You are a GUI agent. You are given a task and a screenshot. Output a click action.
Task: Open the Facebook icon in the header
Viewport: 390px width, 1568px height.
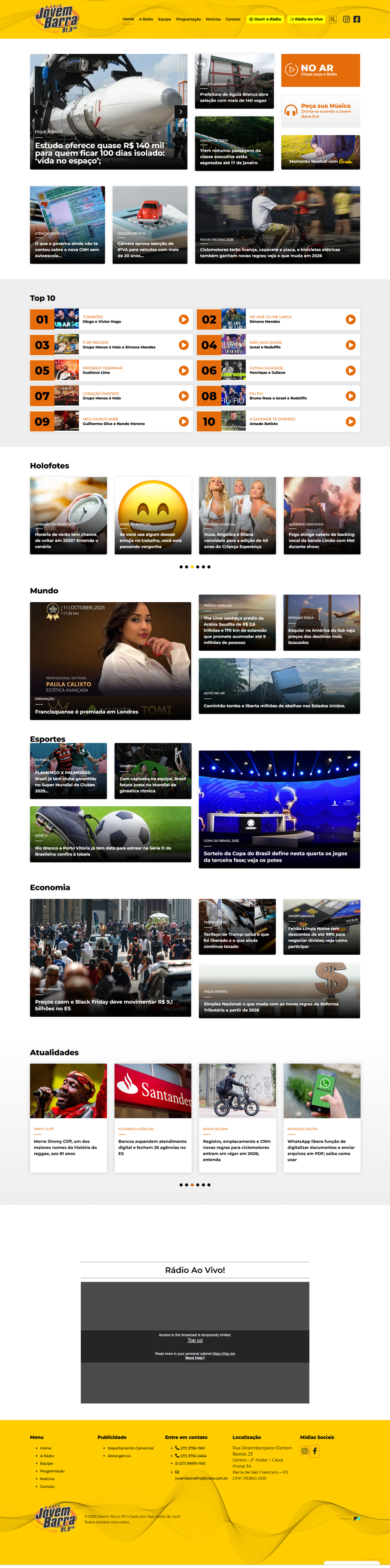click(x=356, y=19)
